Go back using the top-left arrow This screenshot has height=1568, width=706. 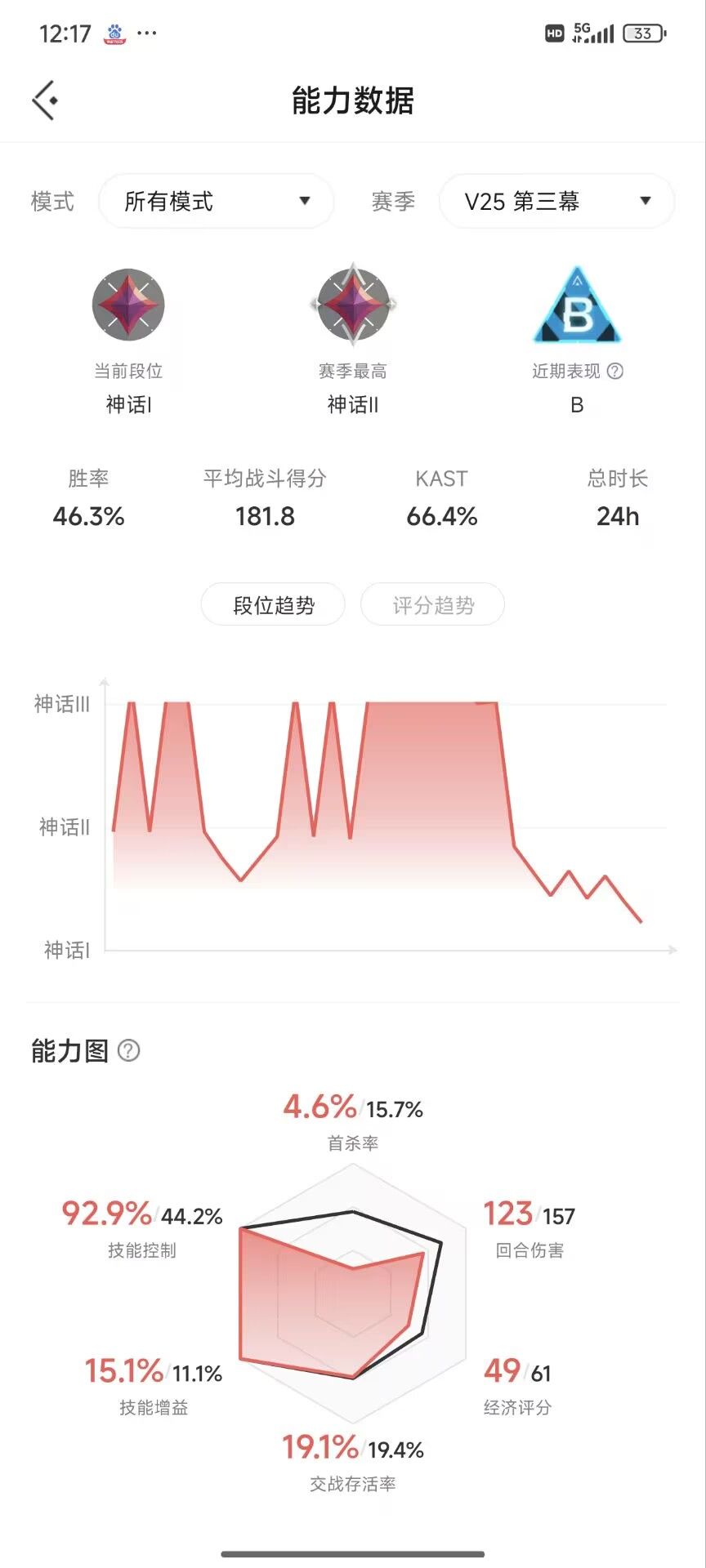45,100
